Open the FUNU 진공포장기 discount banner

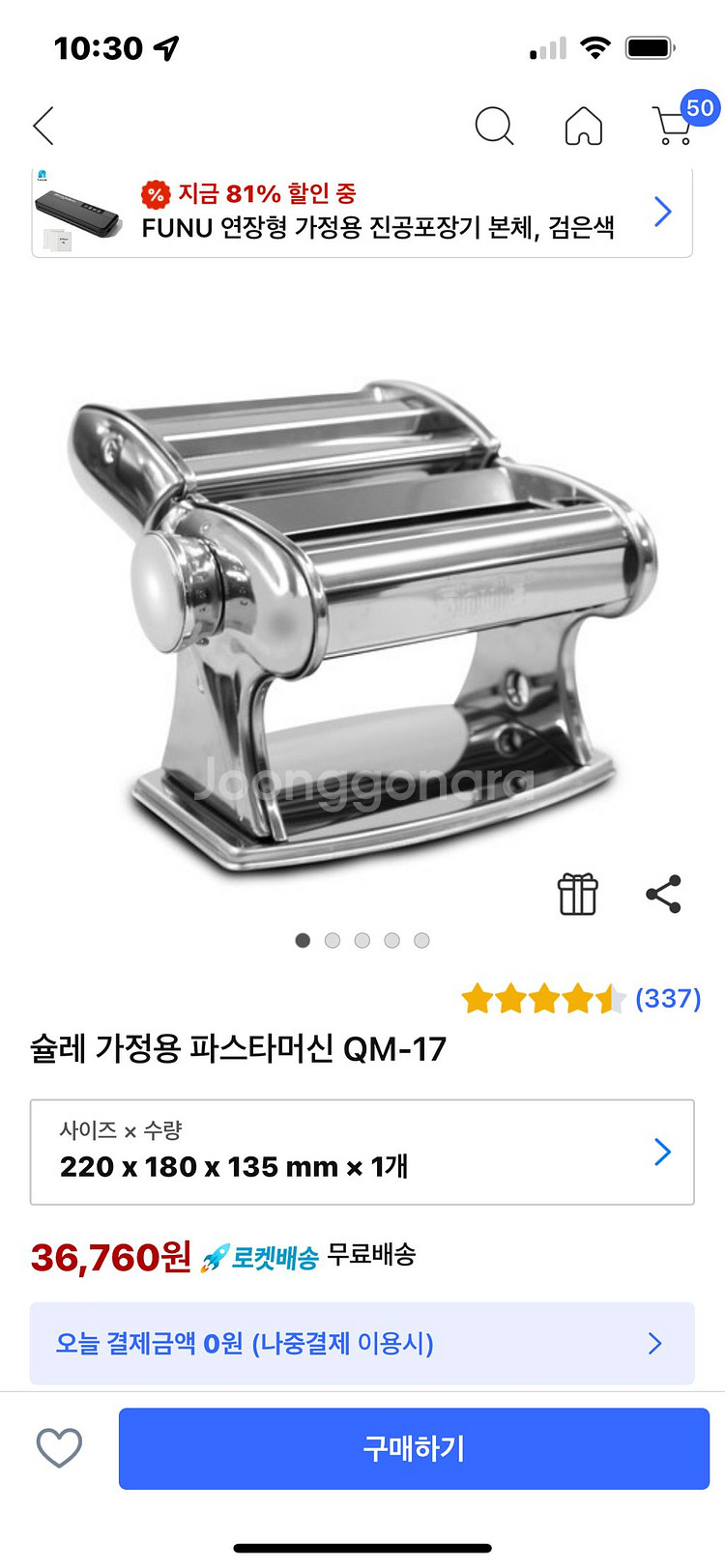coord(362,213)
